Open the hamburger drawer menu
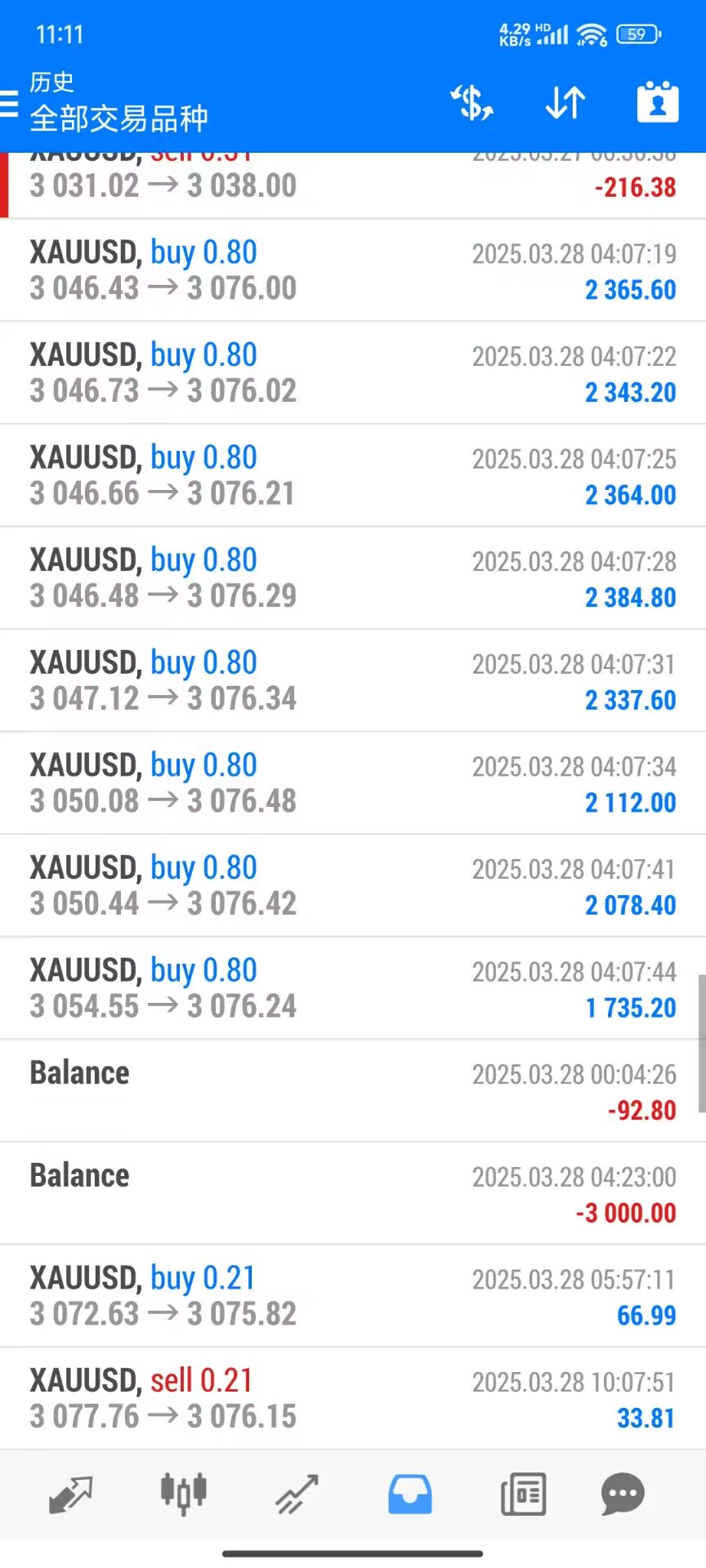This screenshot has width=706, height=1568. (10, 104)
